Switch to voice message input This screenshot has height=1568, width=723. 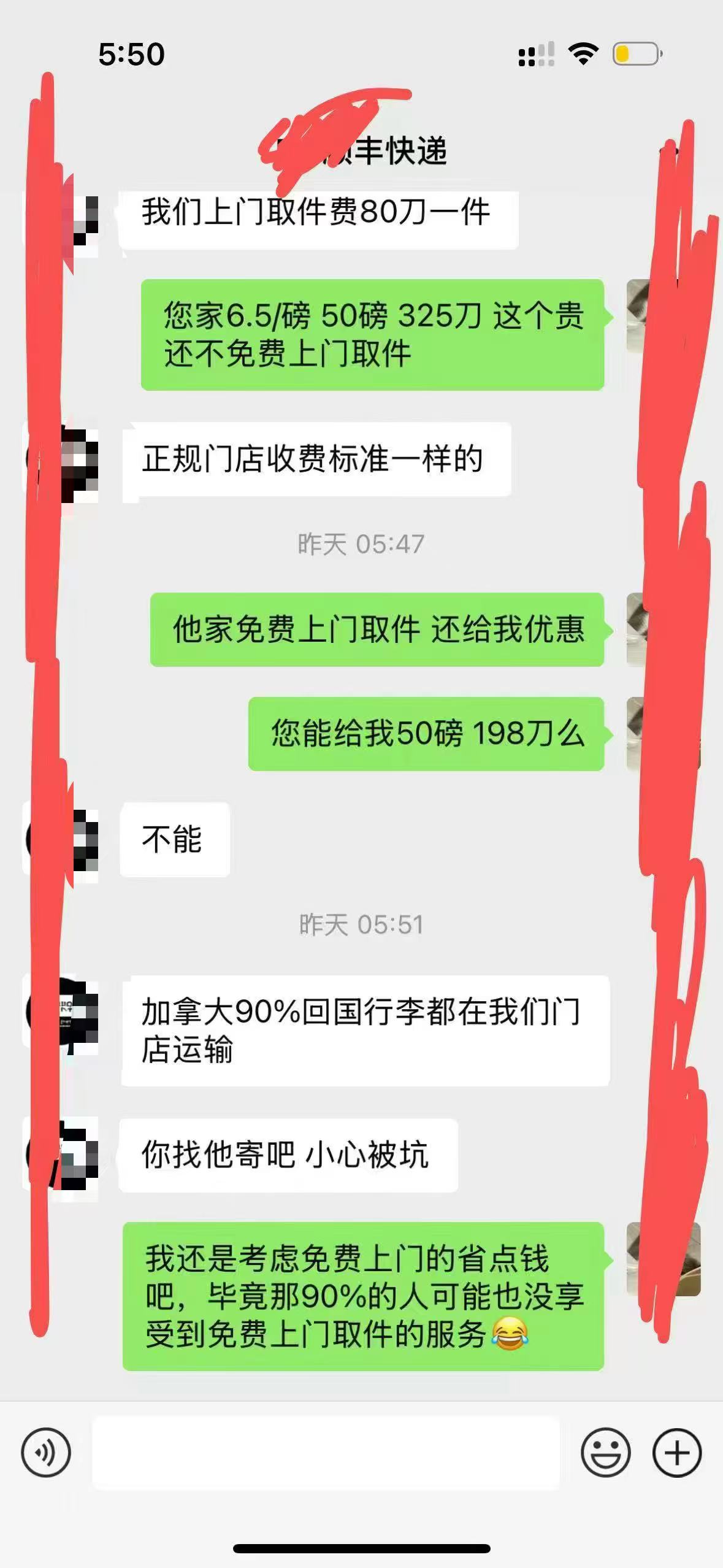coord(46,1453)
